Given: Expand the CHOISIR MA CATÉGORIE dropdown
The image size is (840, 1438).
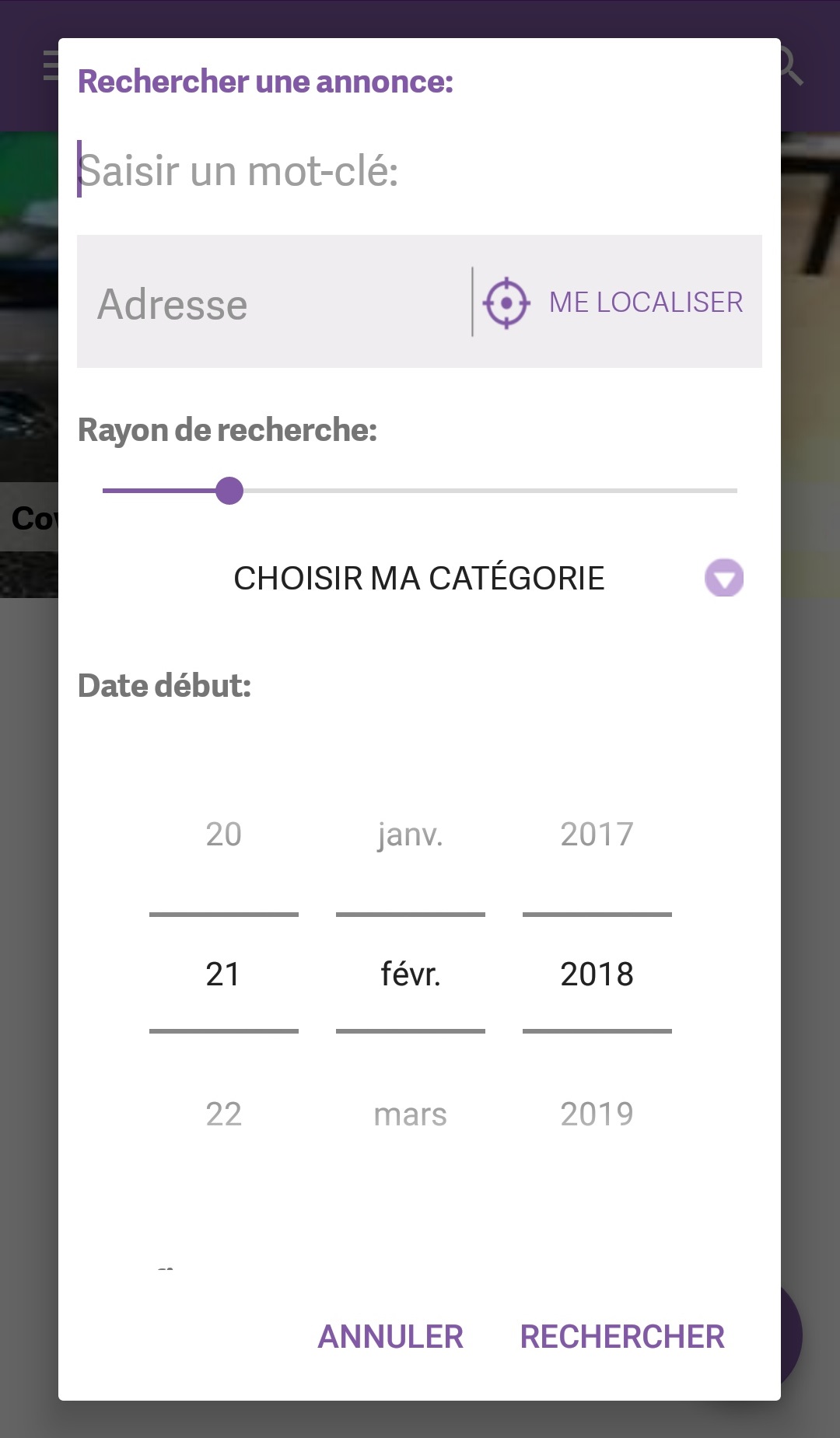Looking at the screenshot, I should (x=420, y=578).
